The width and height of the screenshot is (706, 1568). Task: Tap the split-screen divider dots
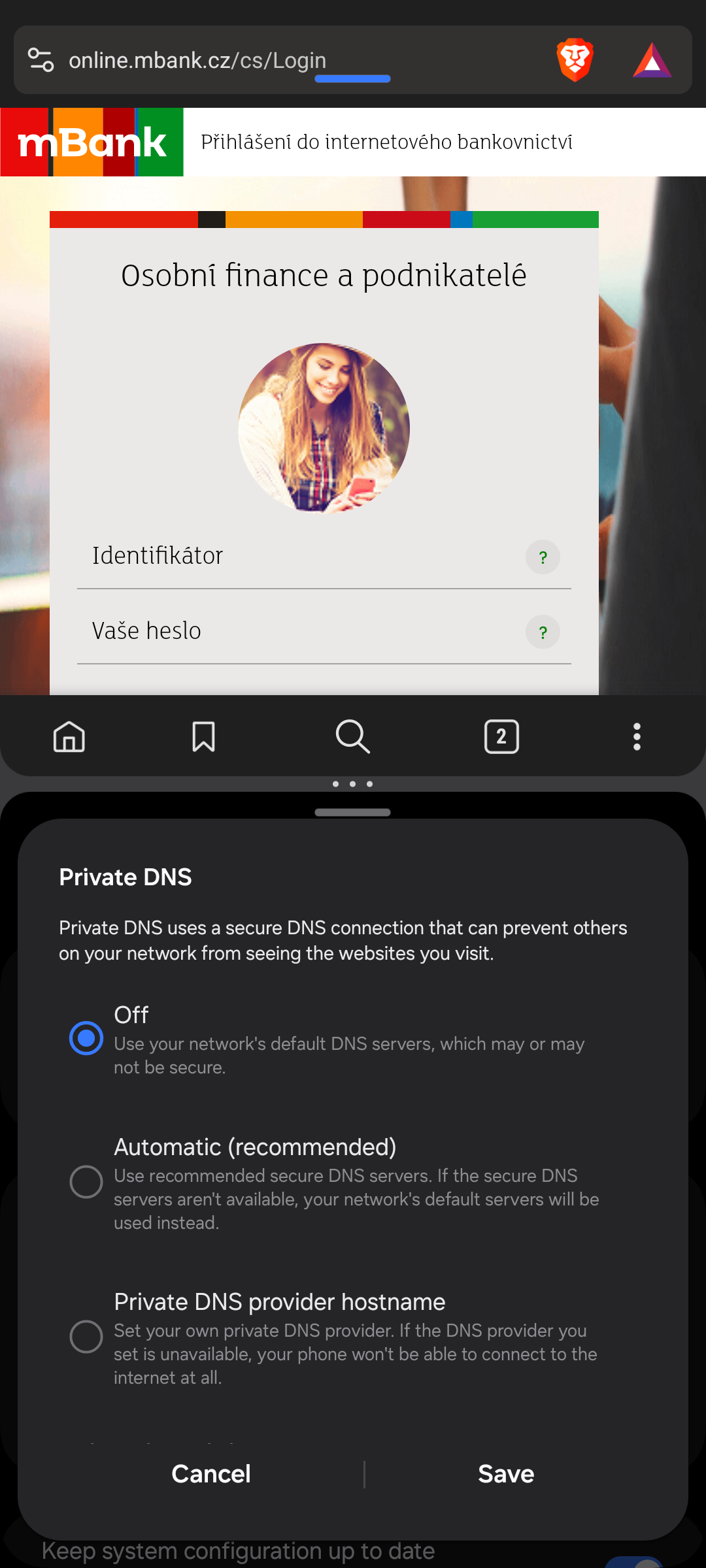[353, 784]
